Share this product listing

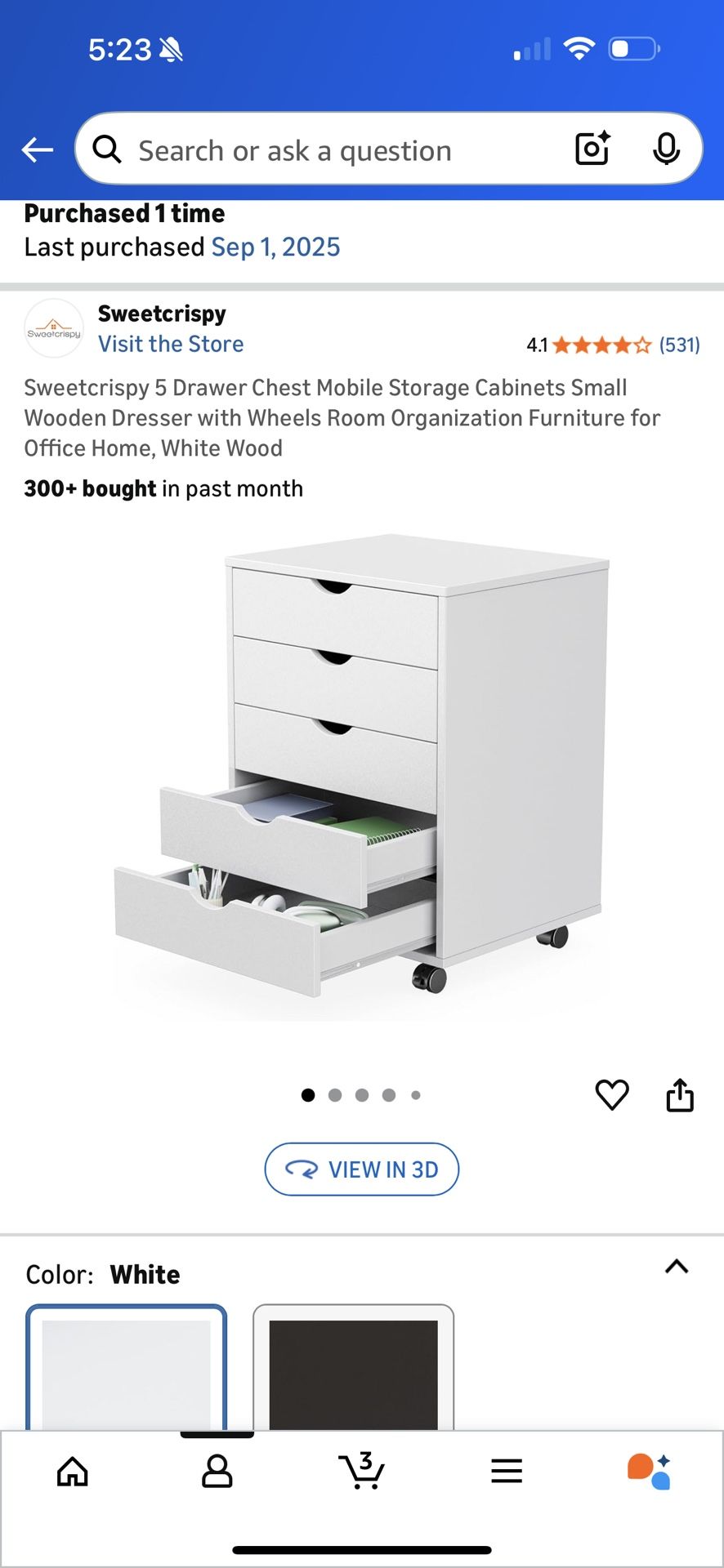(680, 1094)
